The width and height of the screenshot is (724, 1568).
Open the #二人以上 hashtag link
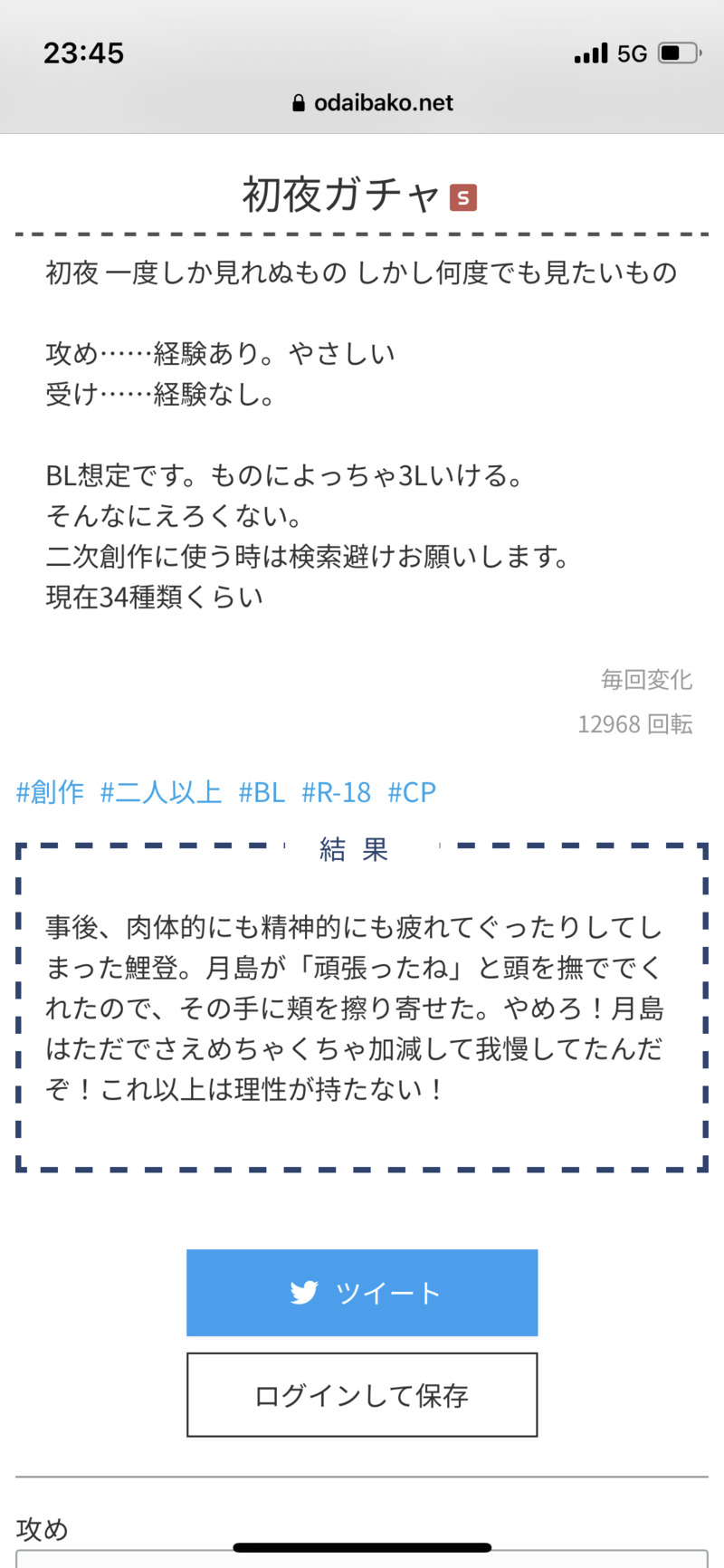click(160, 792)
